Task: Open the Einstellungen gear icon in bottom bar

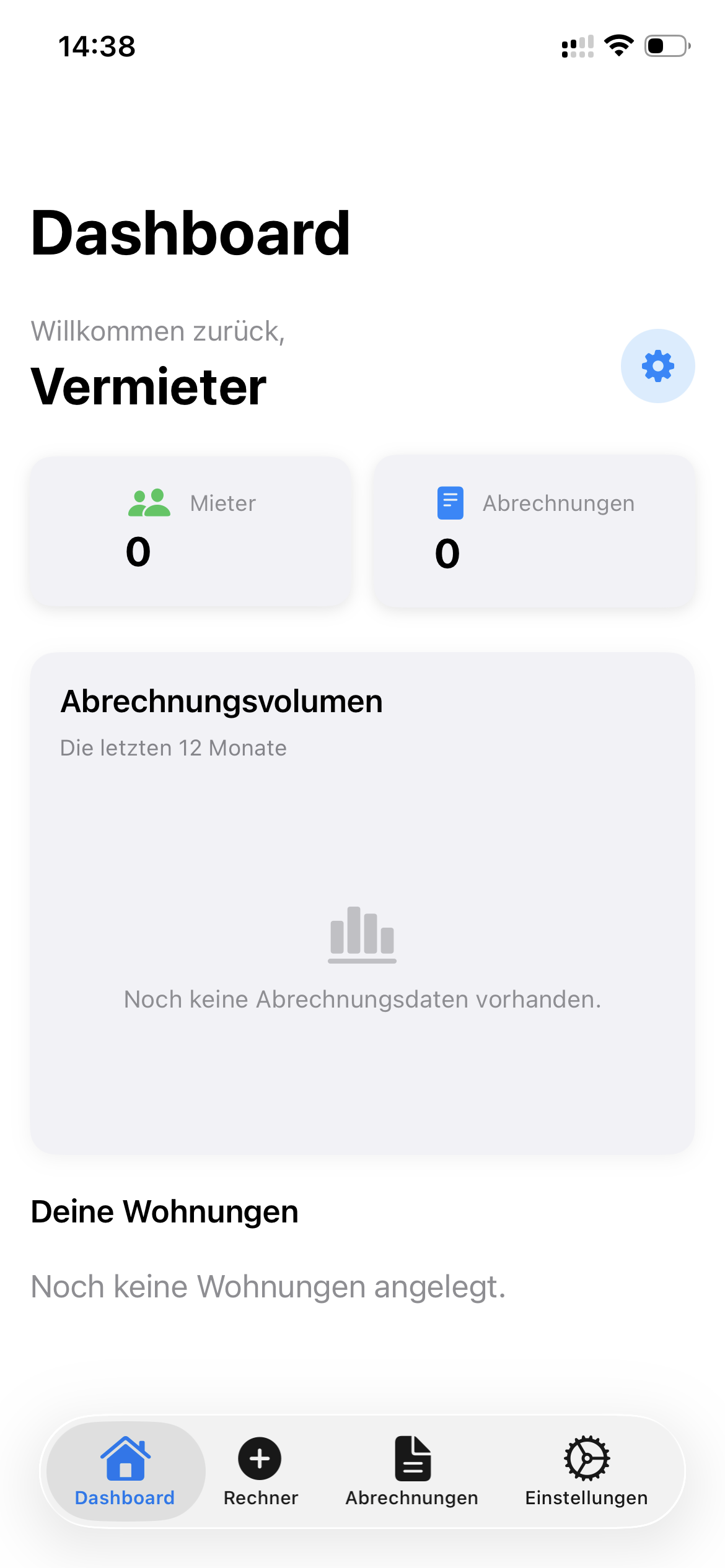Action: pos(586,1459)
